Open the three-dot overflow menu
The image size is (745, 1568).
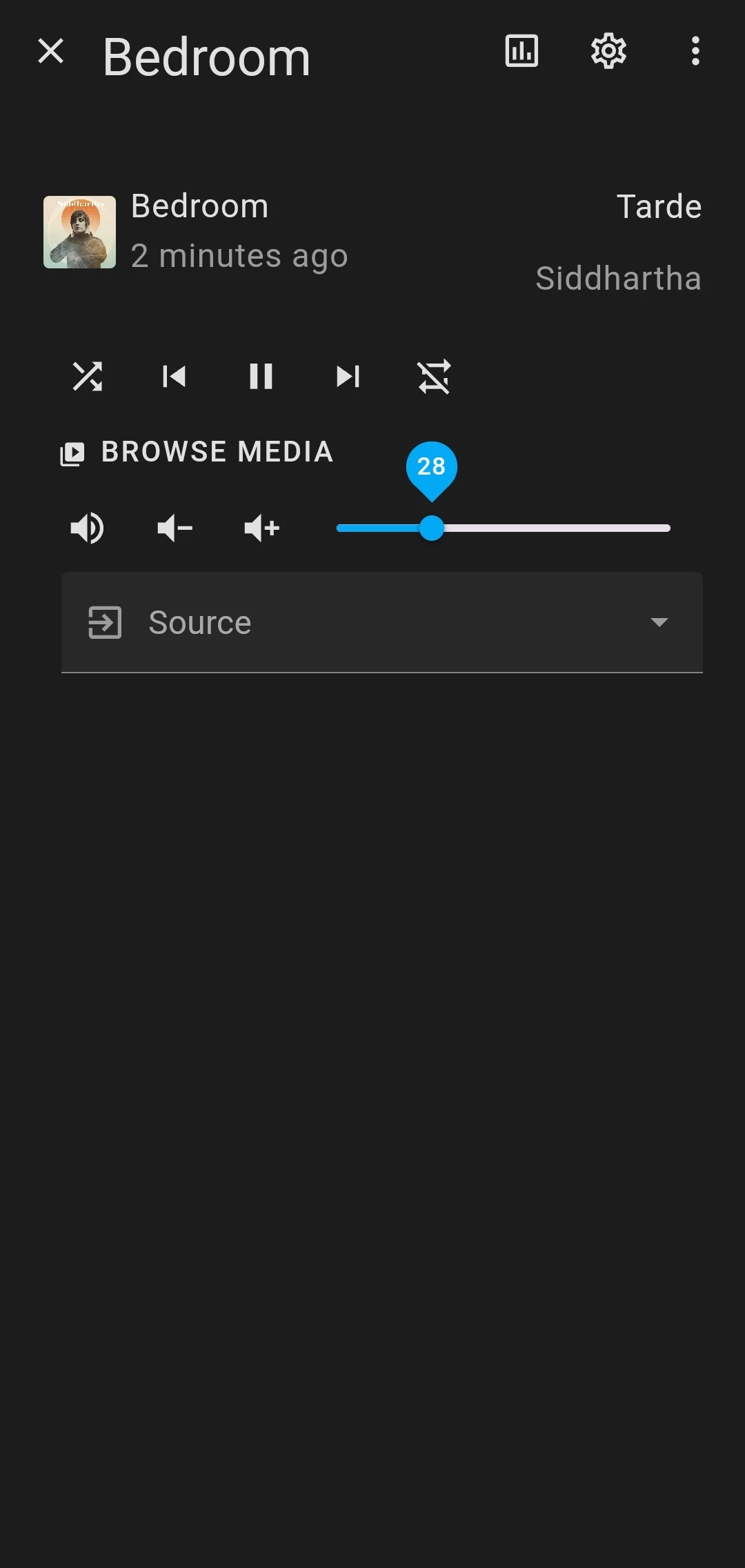pyautogui.click(x=695, y=51)
